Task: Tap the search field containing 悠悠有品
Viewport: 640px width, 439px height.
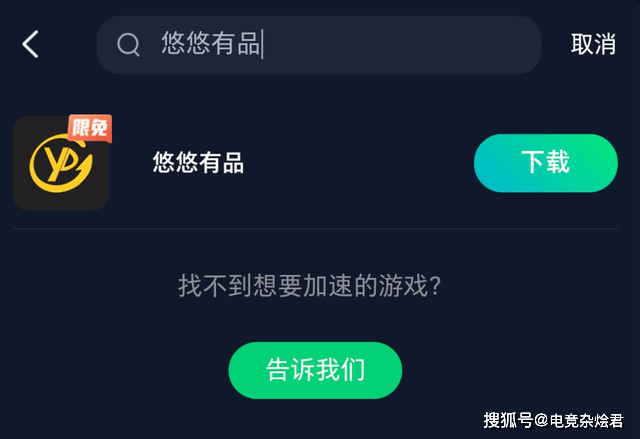Action: [318, 44]
